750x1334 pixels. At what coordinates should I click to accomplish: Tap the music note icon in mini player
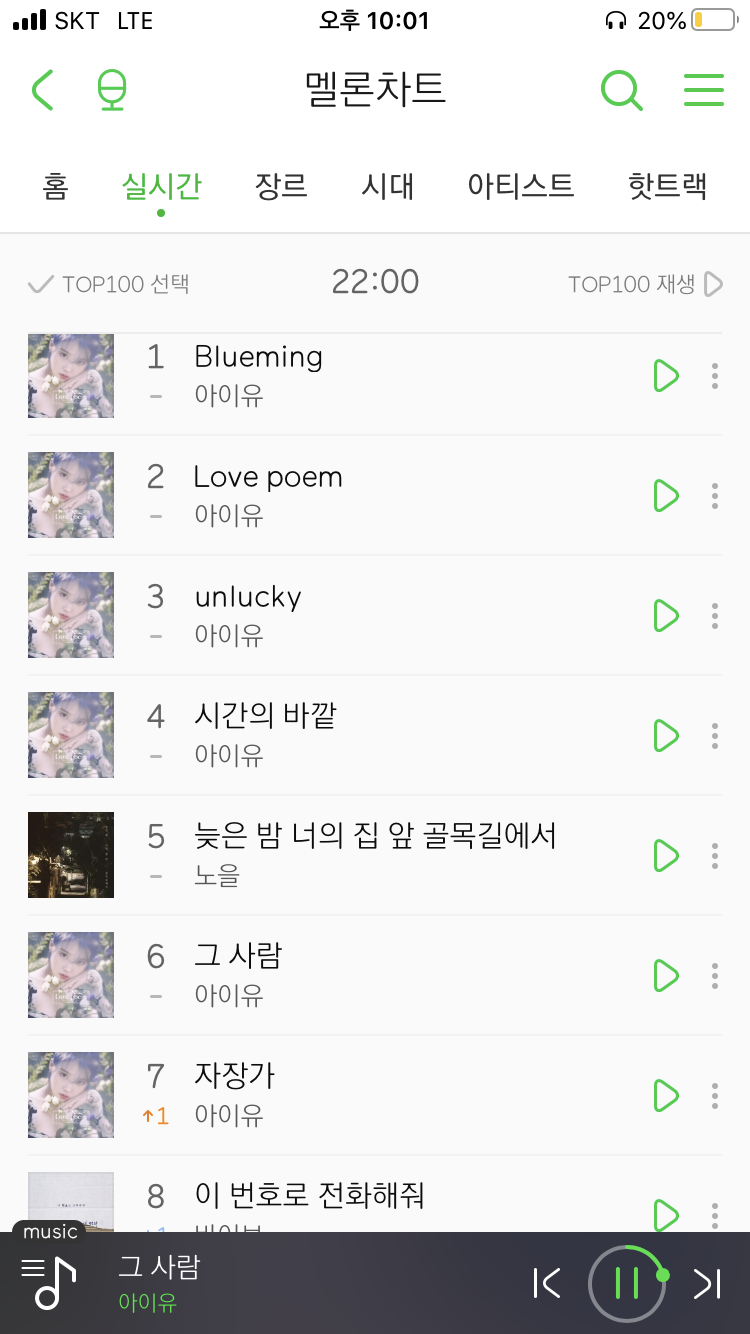click(x=47, y=1282)
